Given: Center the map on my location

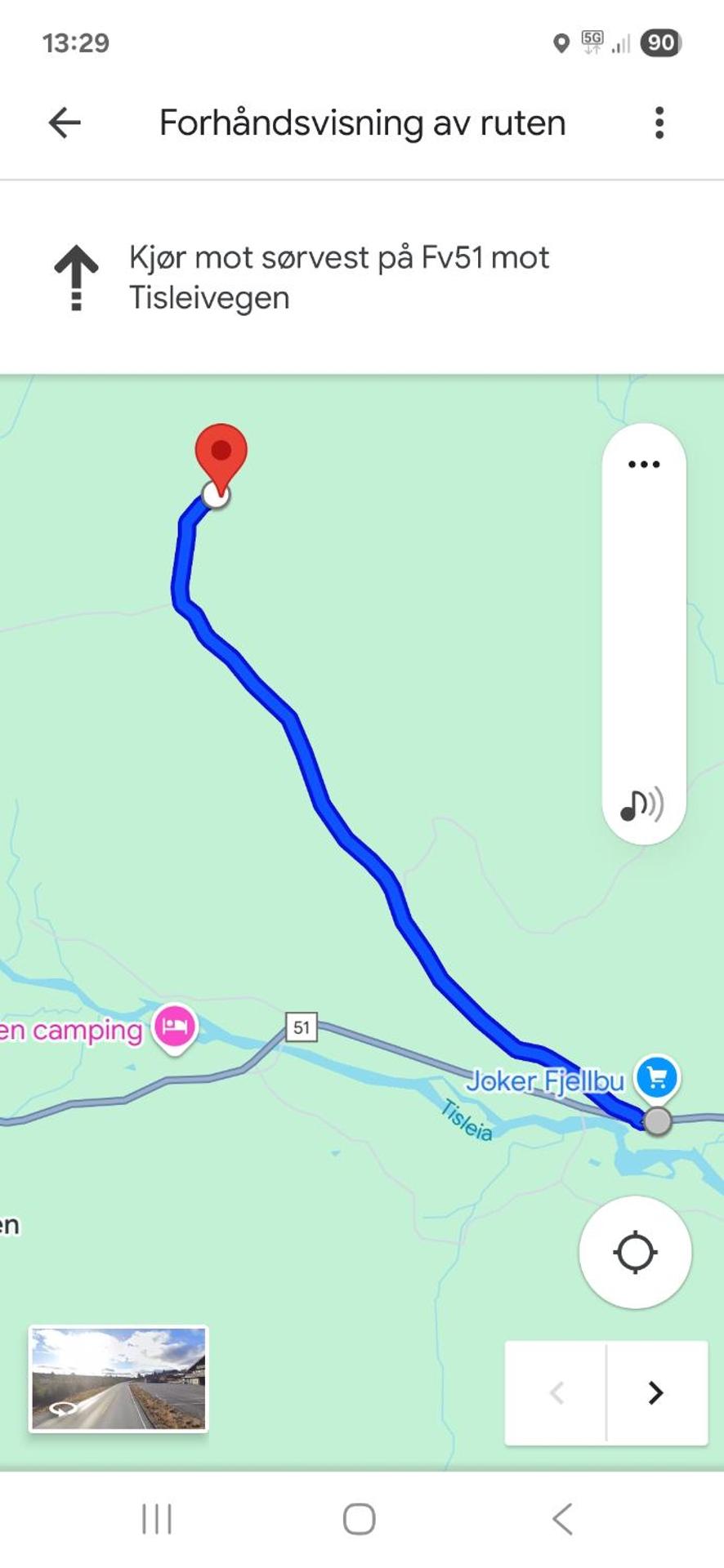Looking at the screenshot, I should [x=635, y=1252].
